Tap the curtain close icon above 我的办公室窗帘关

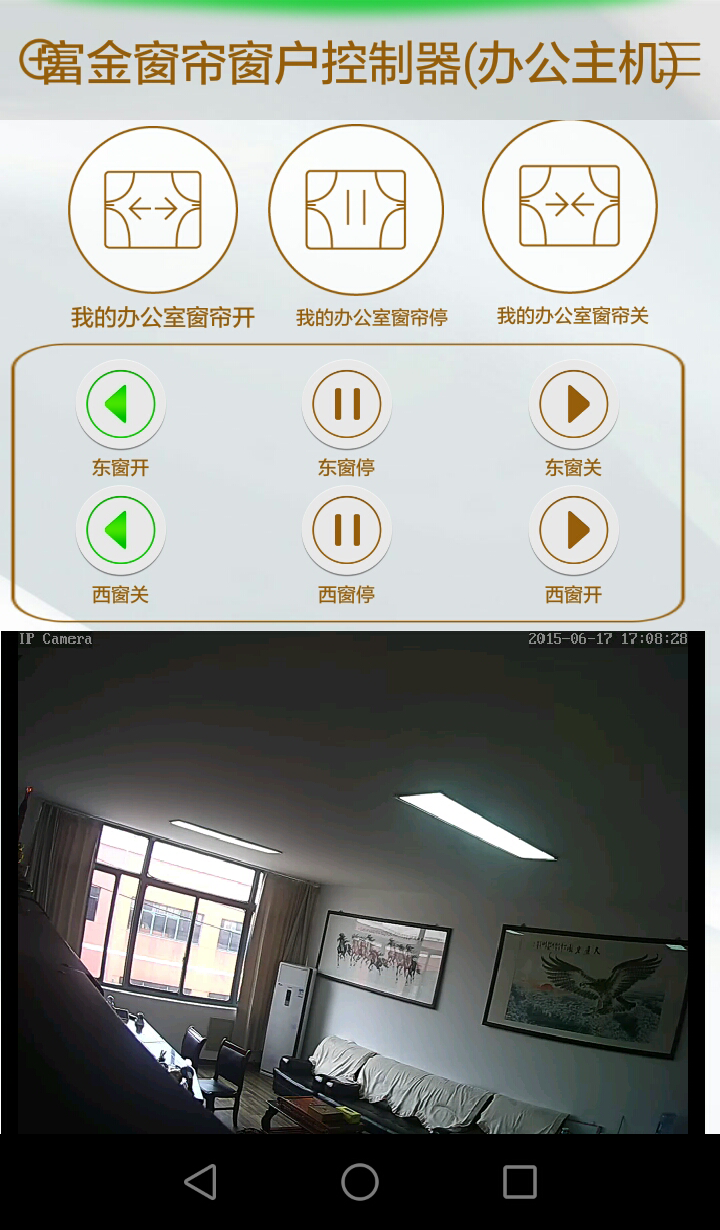click(568, 205)
